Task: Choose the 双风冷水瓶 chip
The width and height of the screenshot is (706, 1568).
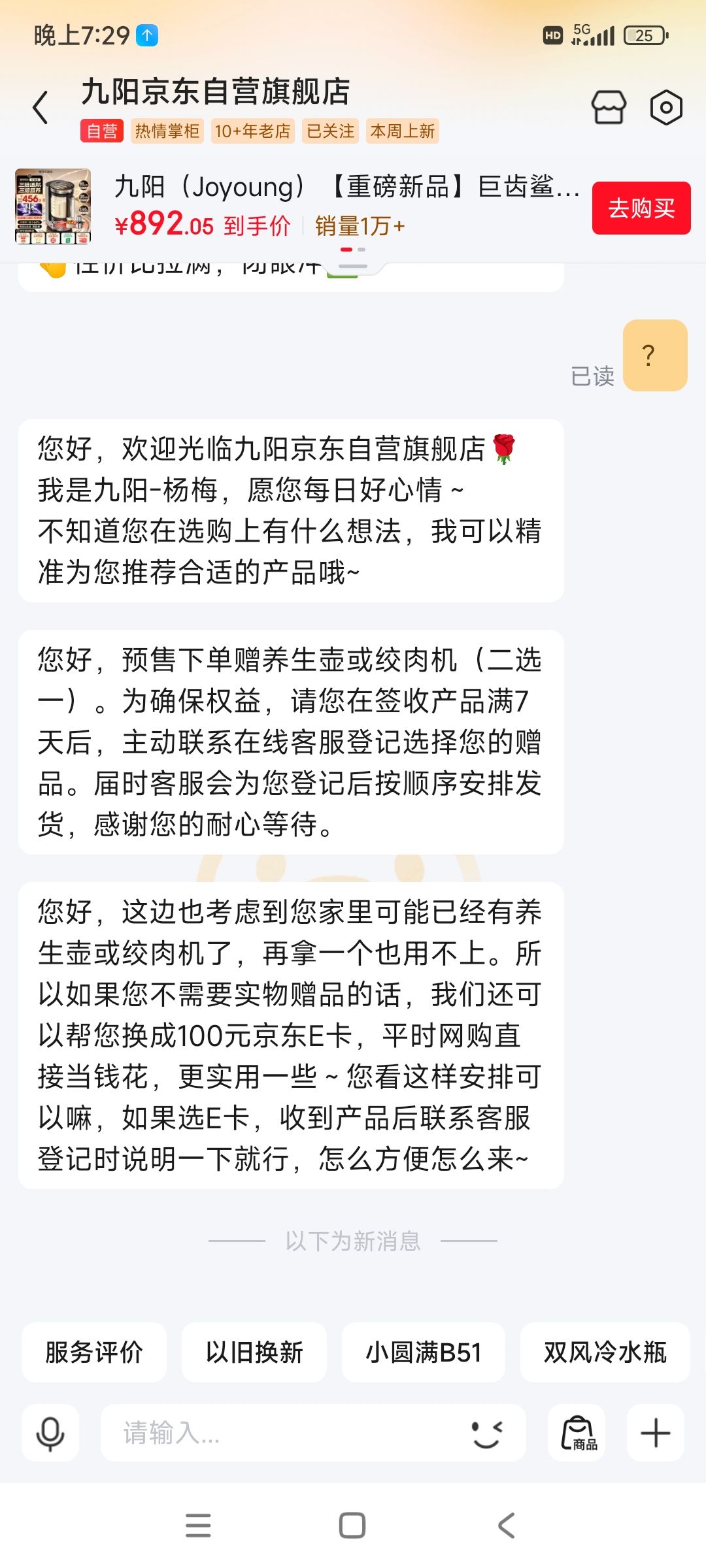Action: (605, 1352)
